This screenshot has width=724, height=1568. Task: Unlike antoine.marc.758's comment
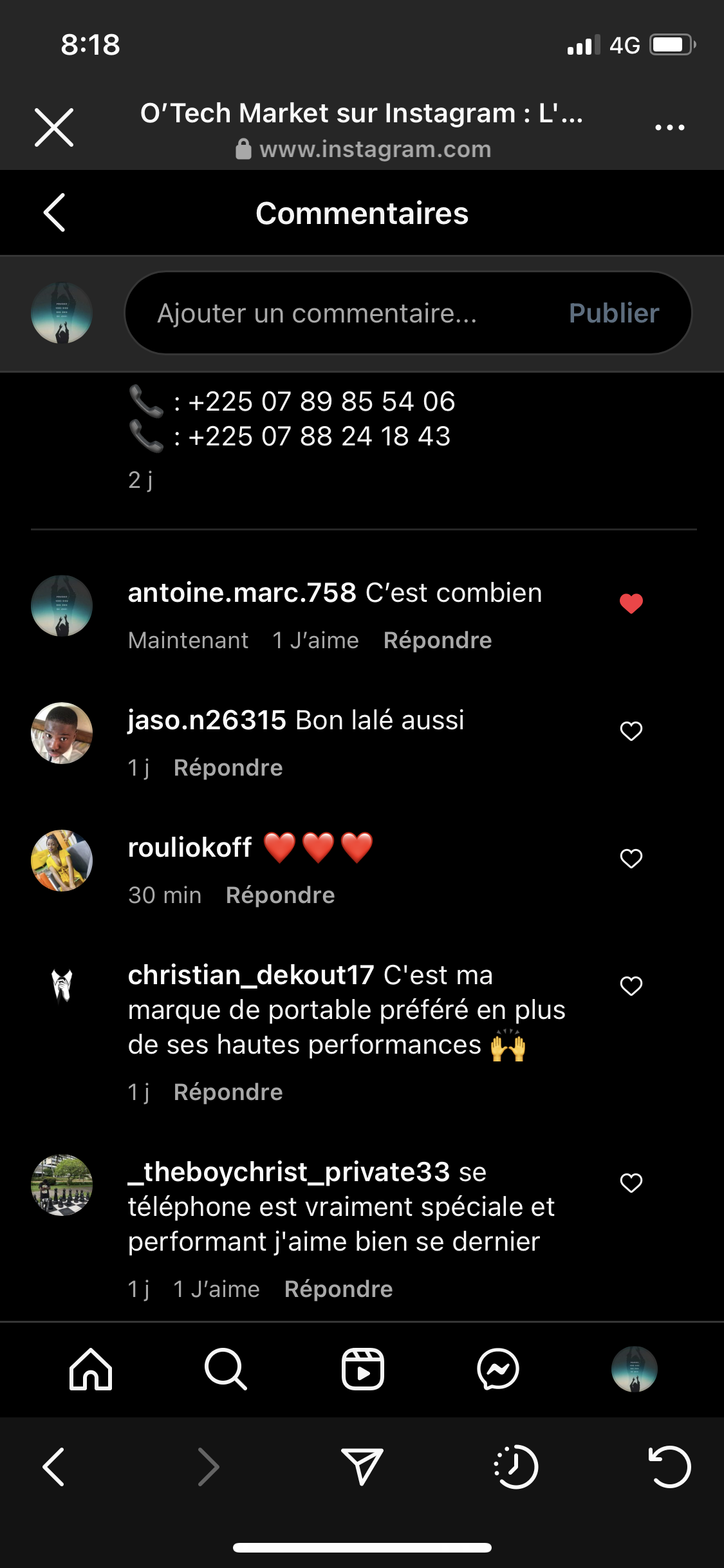[631, 604]
